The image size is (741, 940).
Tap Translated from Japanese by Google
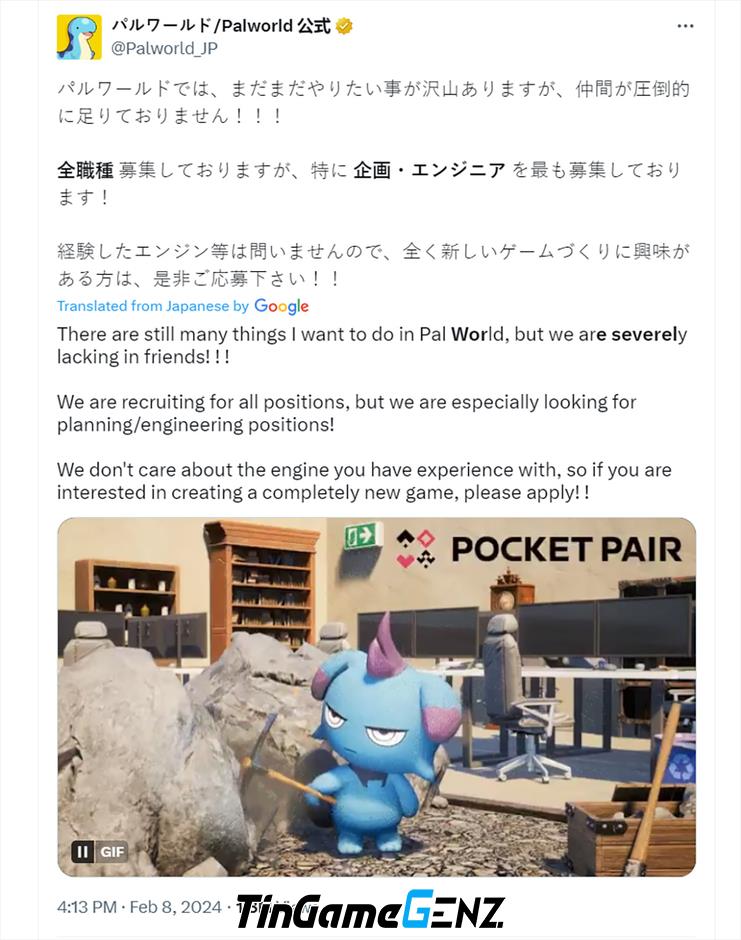tap(182, 306)
